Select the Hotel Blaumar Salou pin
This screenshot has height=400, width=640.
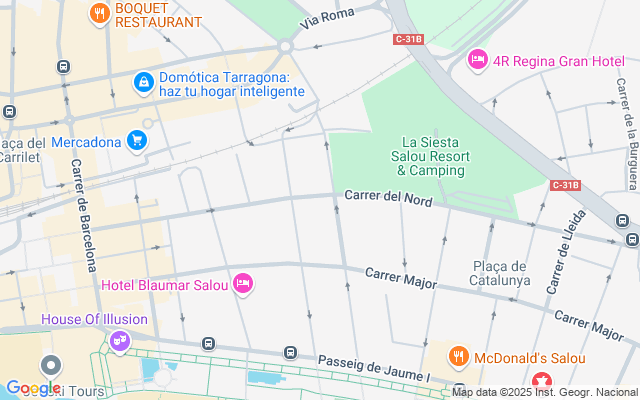(x=242, y=285)
